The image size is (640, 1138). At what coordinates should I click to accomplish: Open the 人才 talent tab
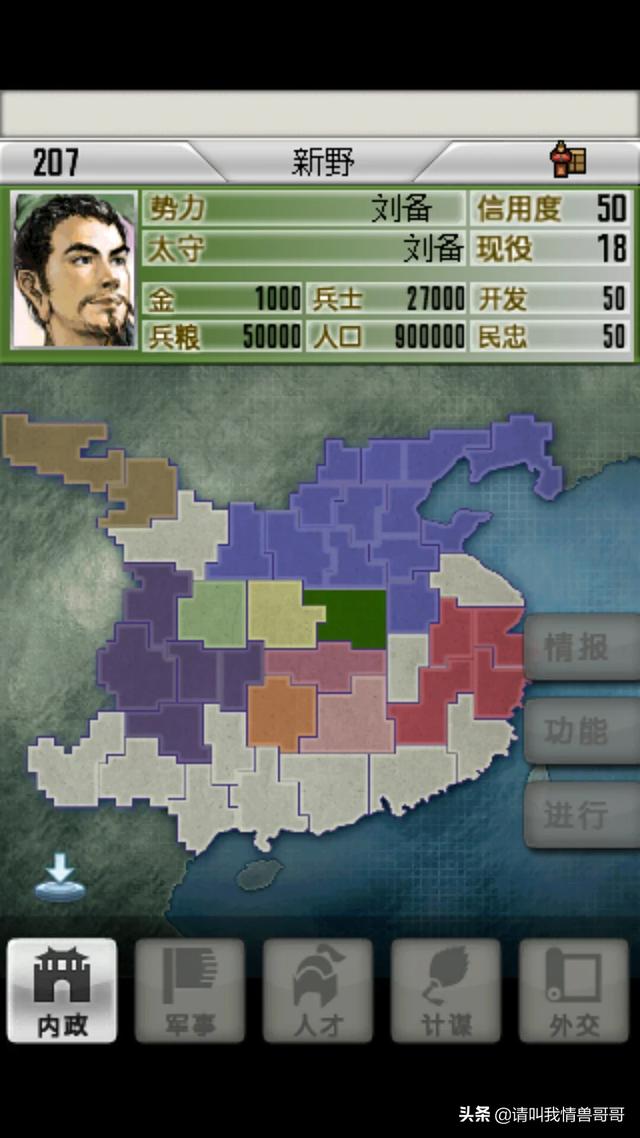click(318, 990)
